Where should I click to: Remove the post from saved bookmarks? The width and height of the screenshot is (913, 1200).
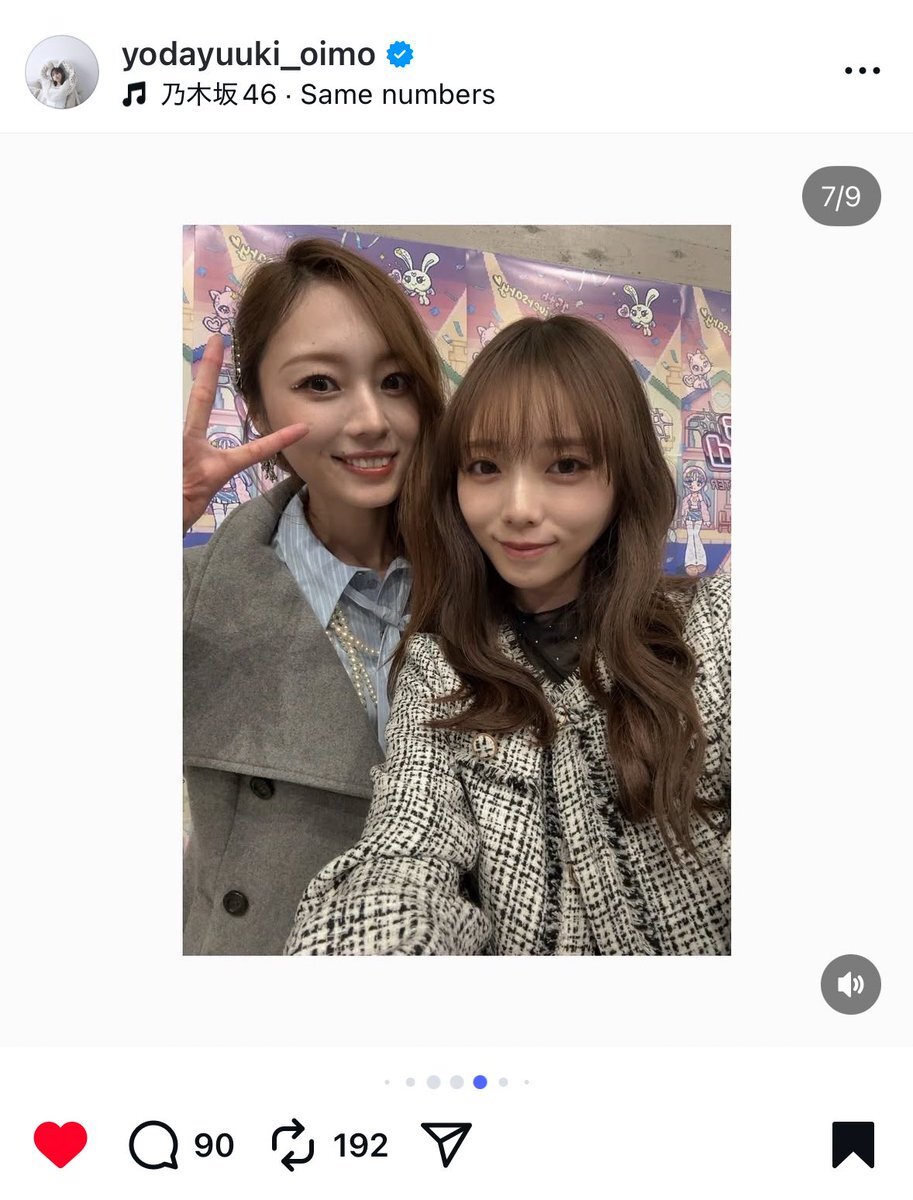[853, 1145]
